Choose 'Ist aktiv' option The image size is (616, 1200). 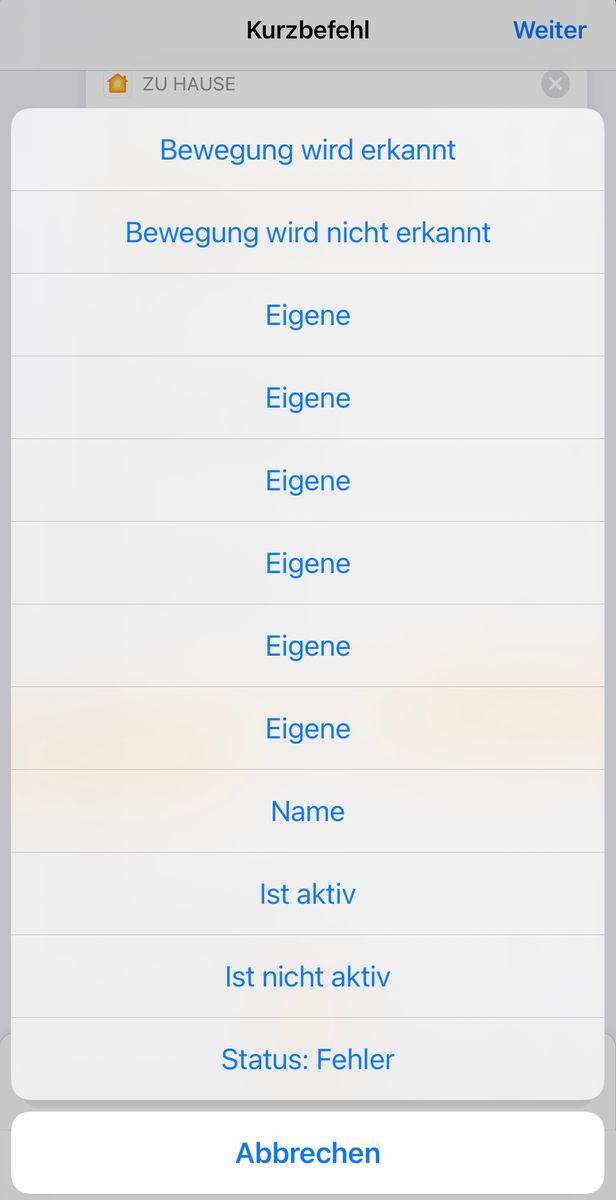(x=308, y=894)
